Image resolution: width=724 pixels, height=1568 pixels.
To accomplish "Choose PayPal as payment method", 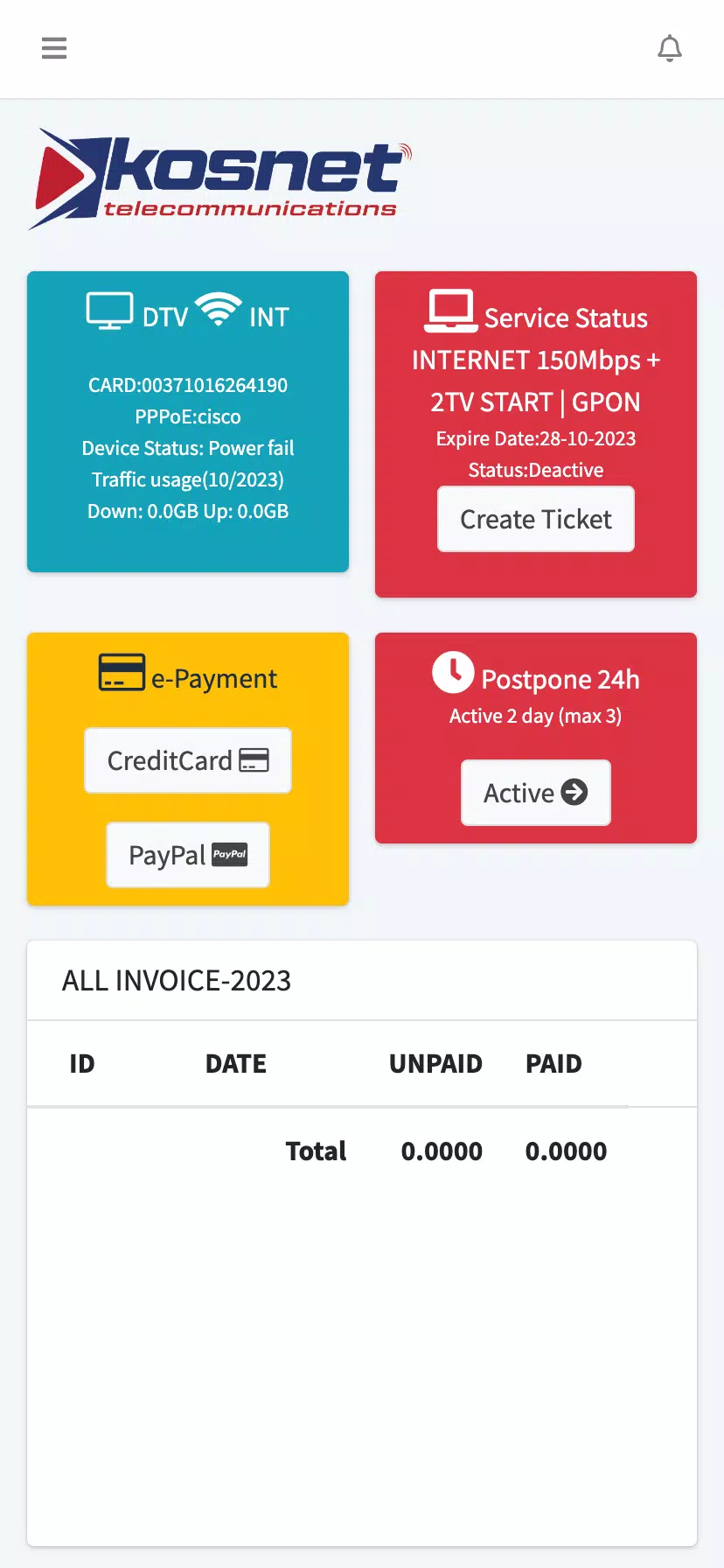I will [x=188, y=855].
